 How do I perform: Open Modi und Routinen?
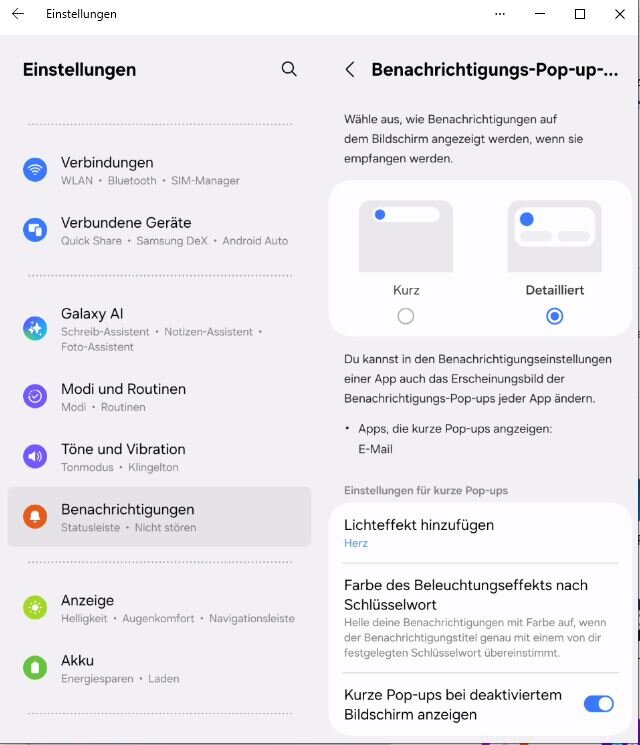pyautogui.click(x=160, y=396)
